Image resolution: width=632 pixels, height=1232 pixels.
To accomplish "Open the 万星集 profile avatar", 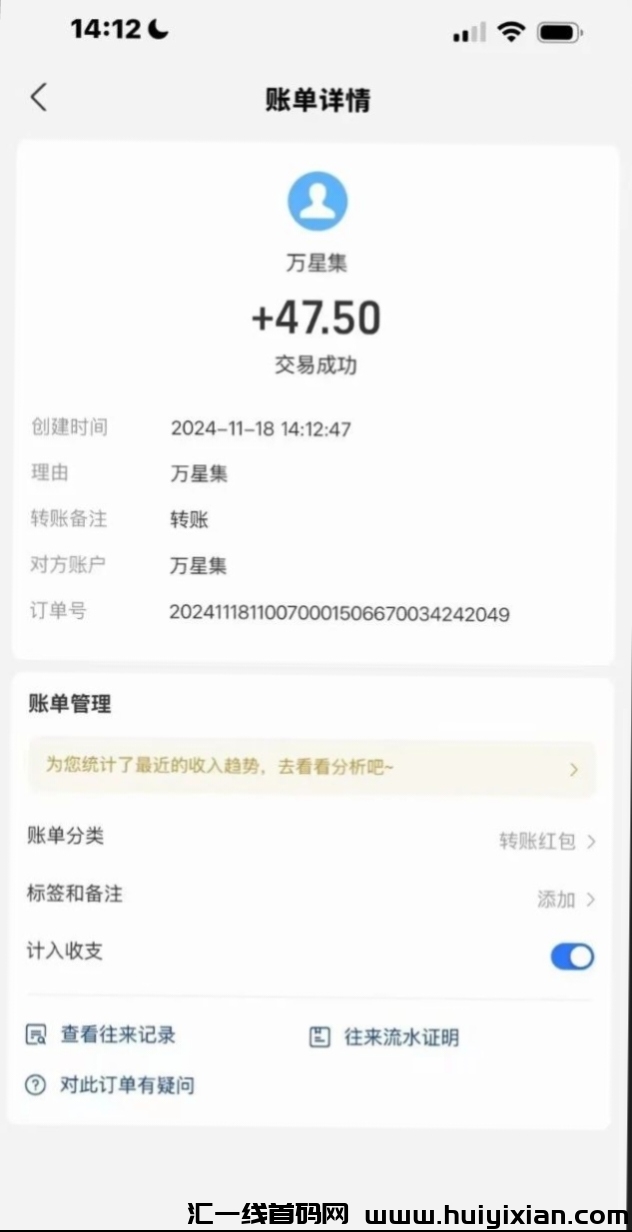I will (317, 201).
